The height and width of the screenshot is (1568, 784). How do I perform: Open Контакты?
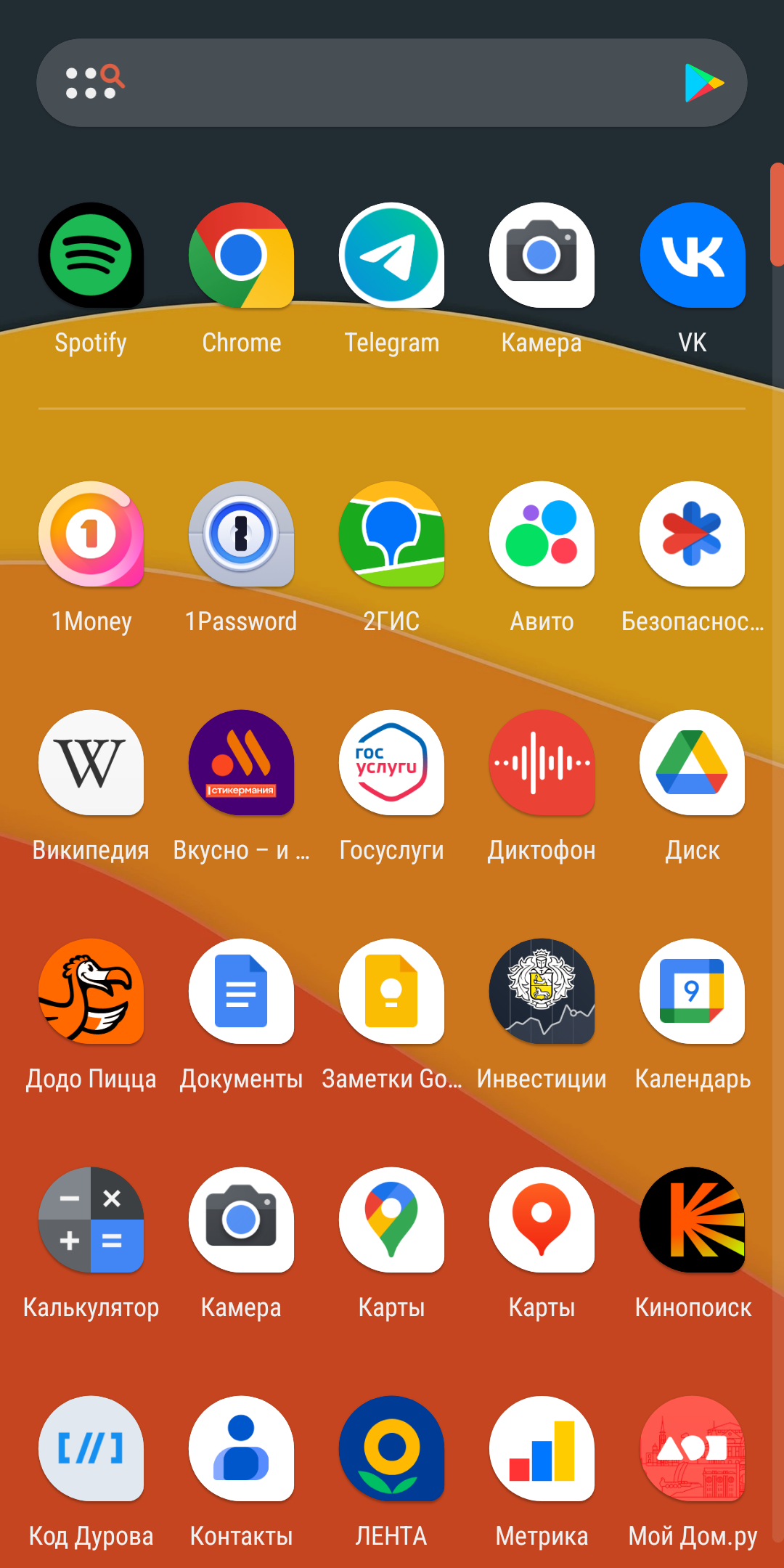[x=241, y=1449]
